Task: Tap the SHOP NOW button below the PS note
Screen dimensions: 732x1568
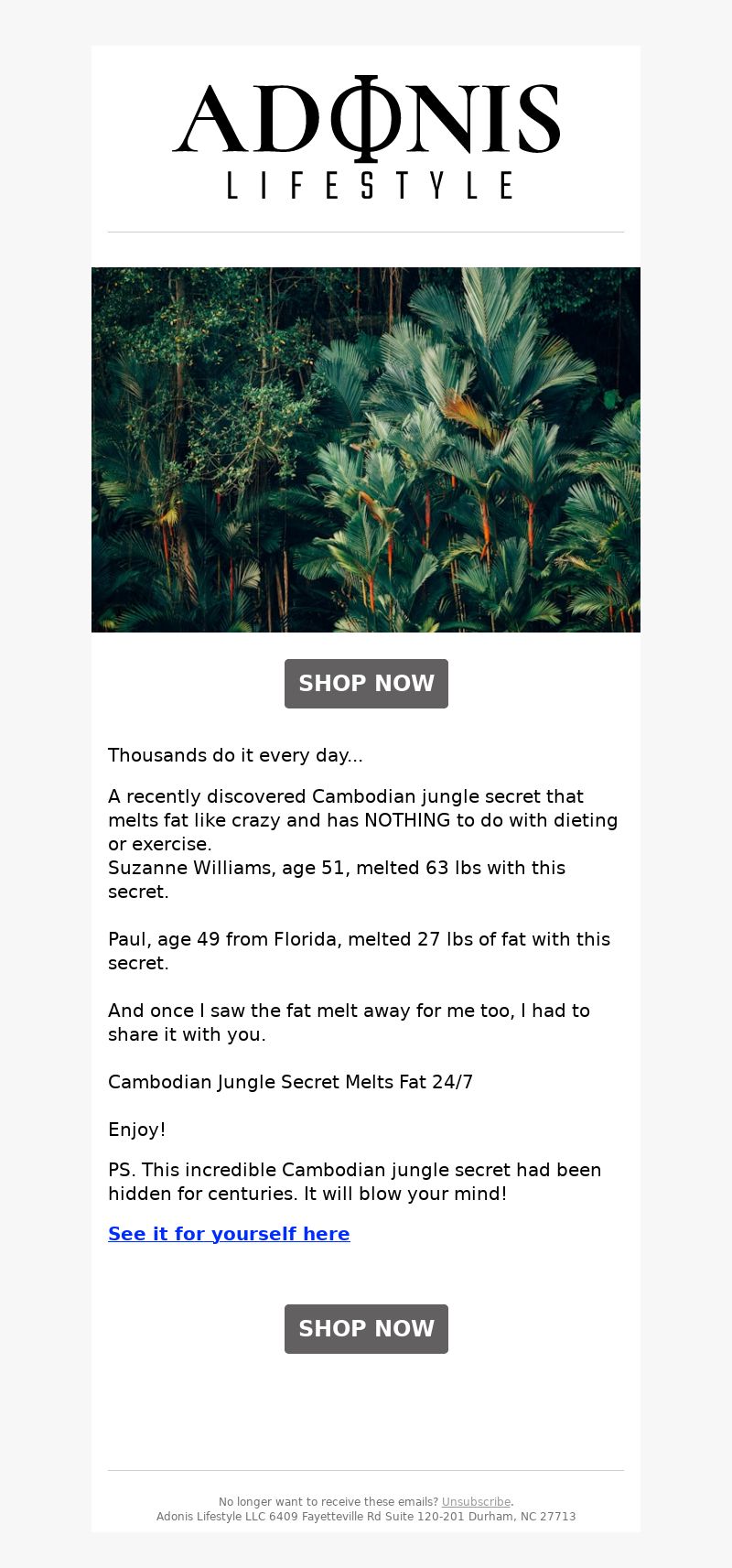Action: 366,1329
